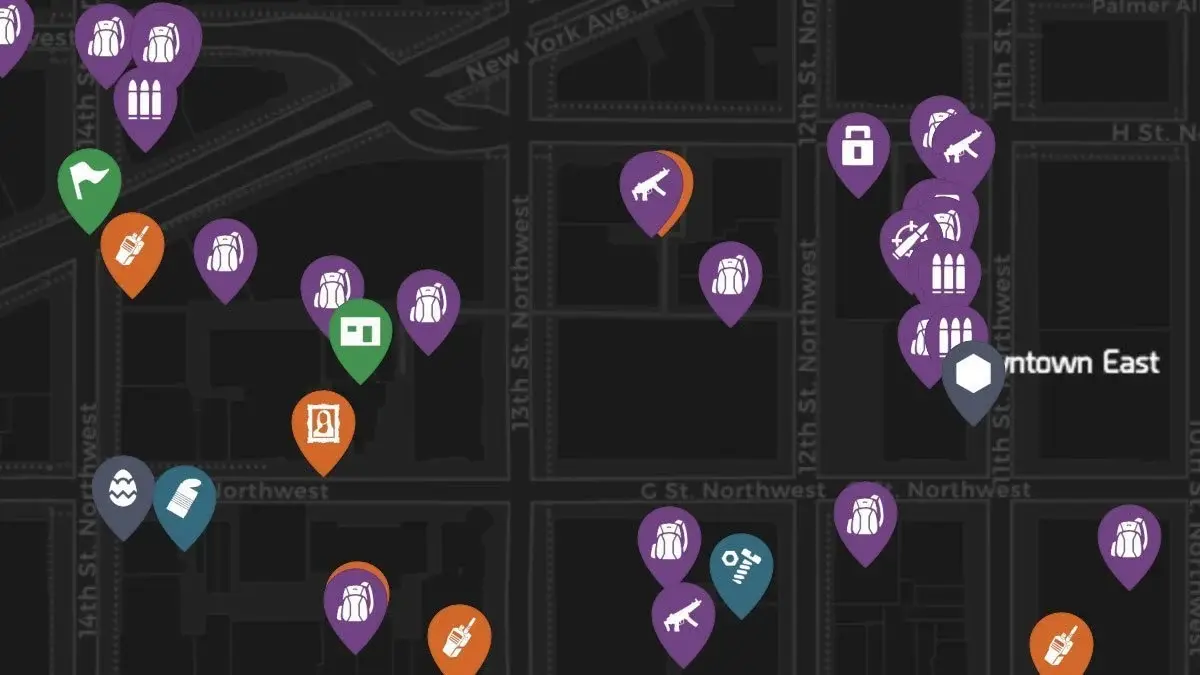Tap the green safe house pin

tap(360, 331)
